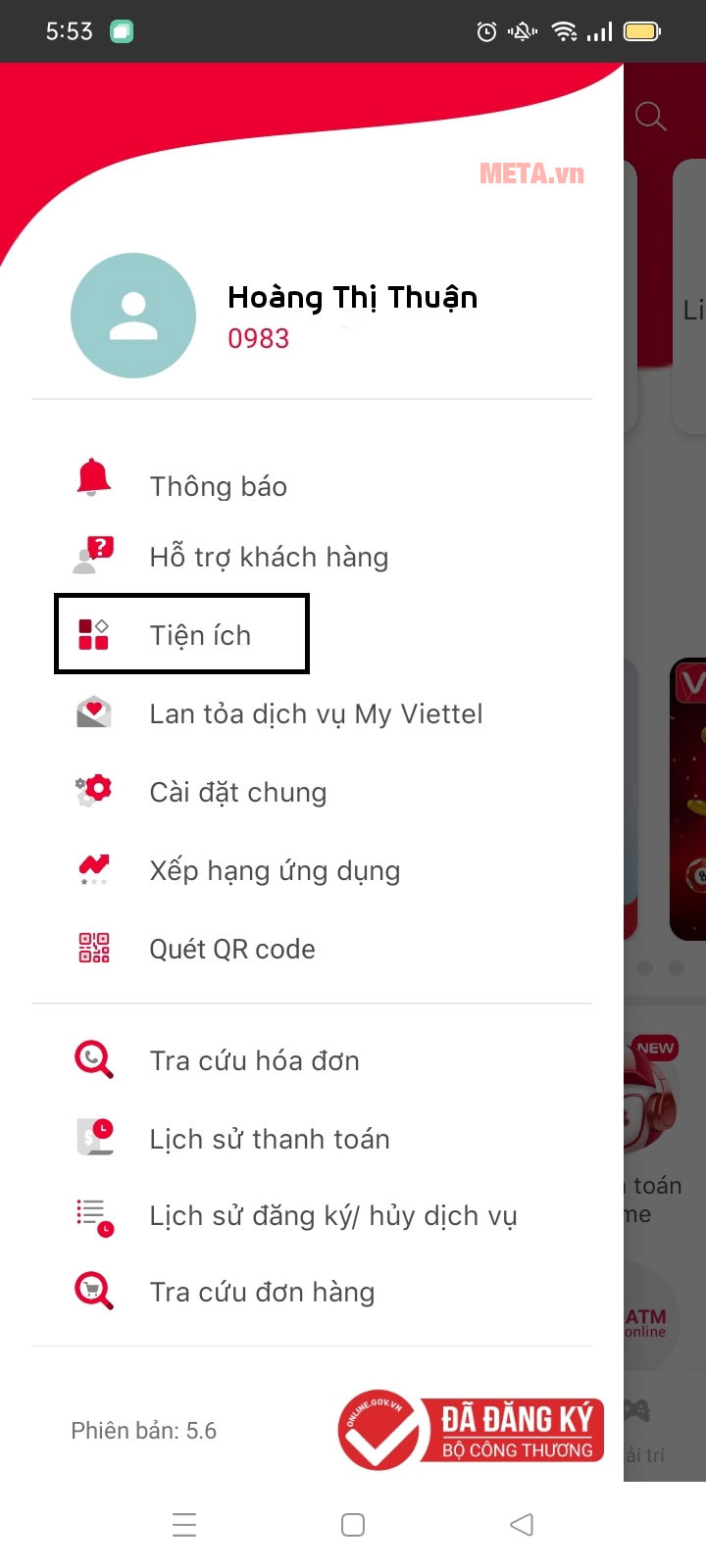Tap the phone number 0983
Screen dimensions: 706x1568
[x=259, y=338]
